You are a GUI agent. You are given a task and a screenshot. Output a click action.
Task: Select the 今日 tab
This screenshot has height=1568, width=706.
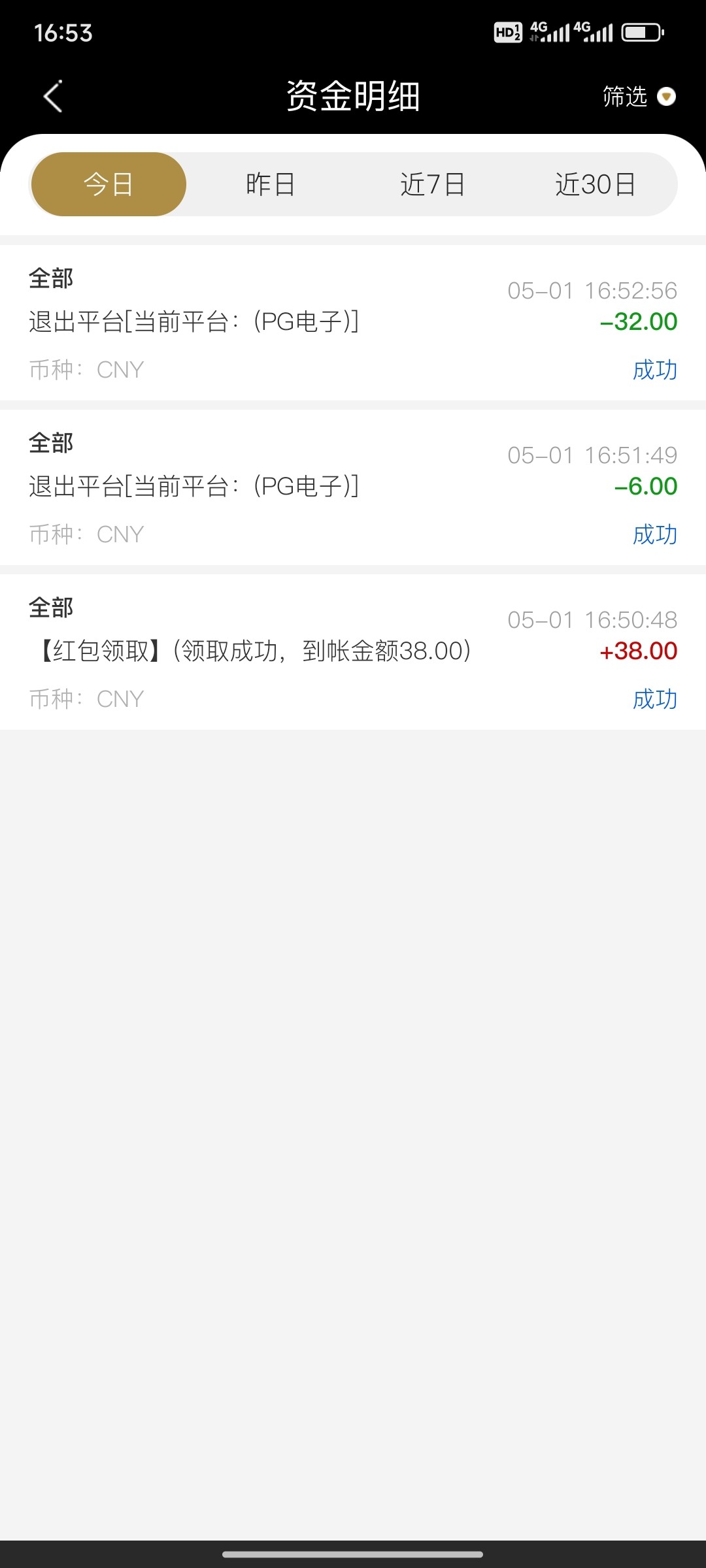coord(109,184)
